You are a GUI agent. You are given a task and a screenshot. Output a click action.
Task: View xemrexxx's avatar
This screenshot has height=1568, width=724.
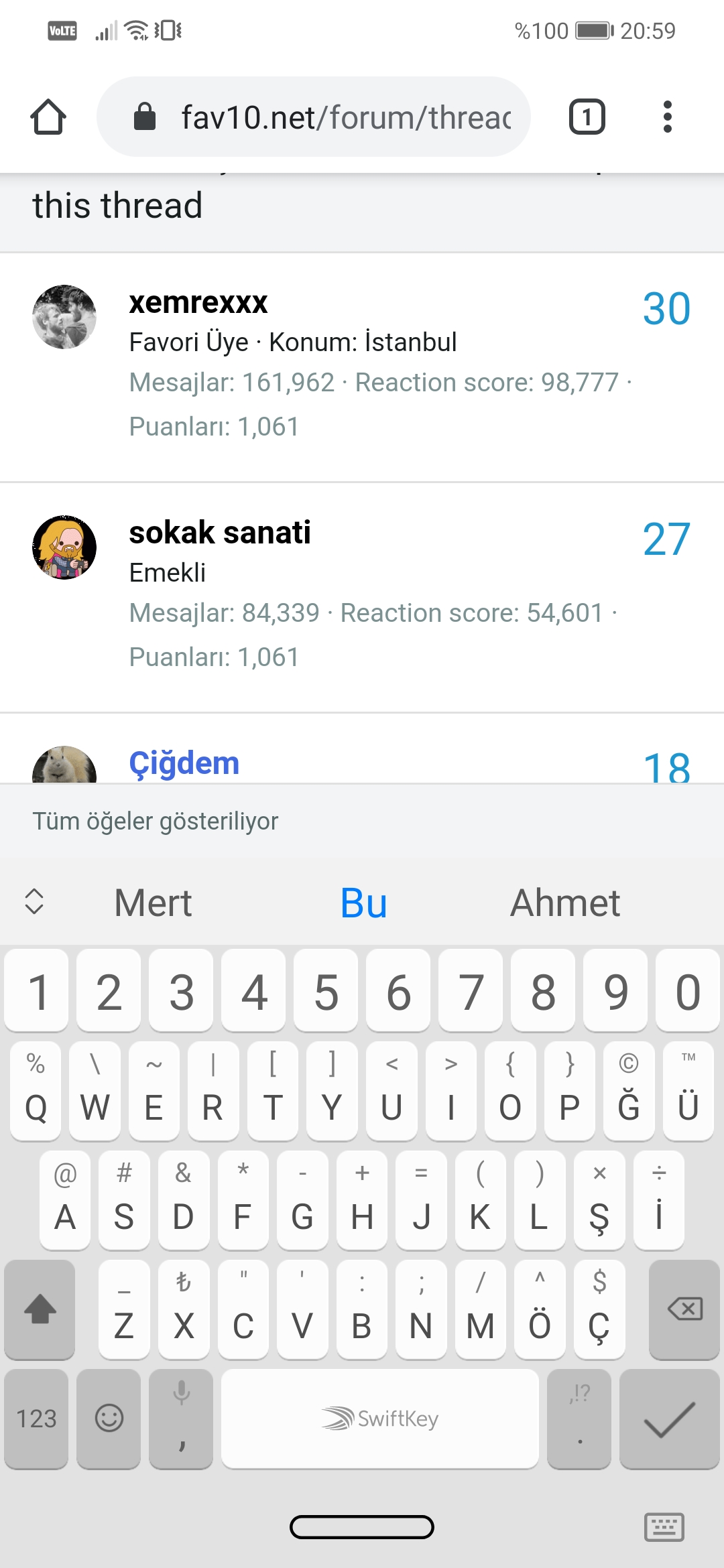coord(64,317)
